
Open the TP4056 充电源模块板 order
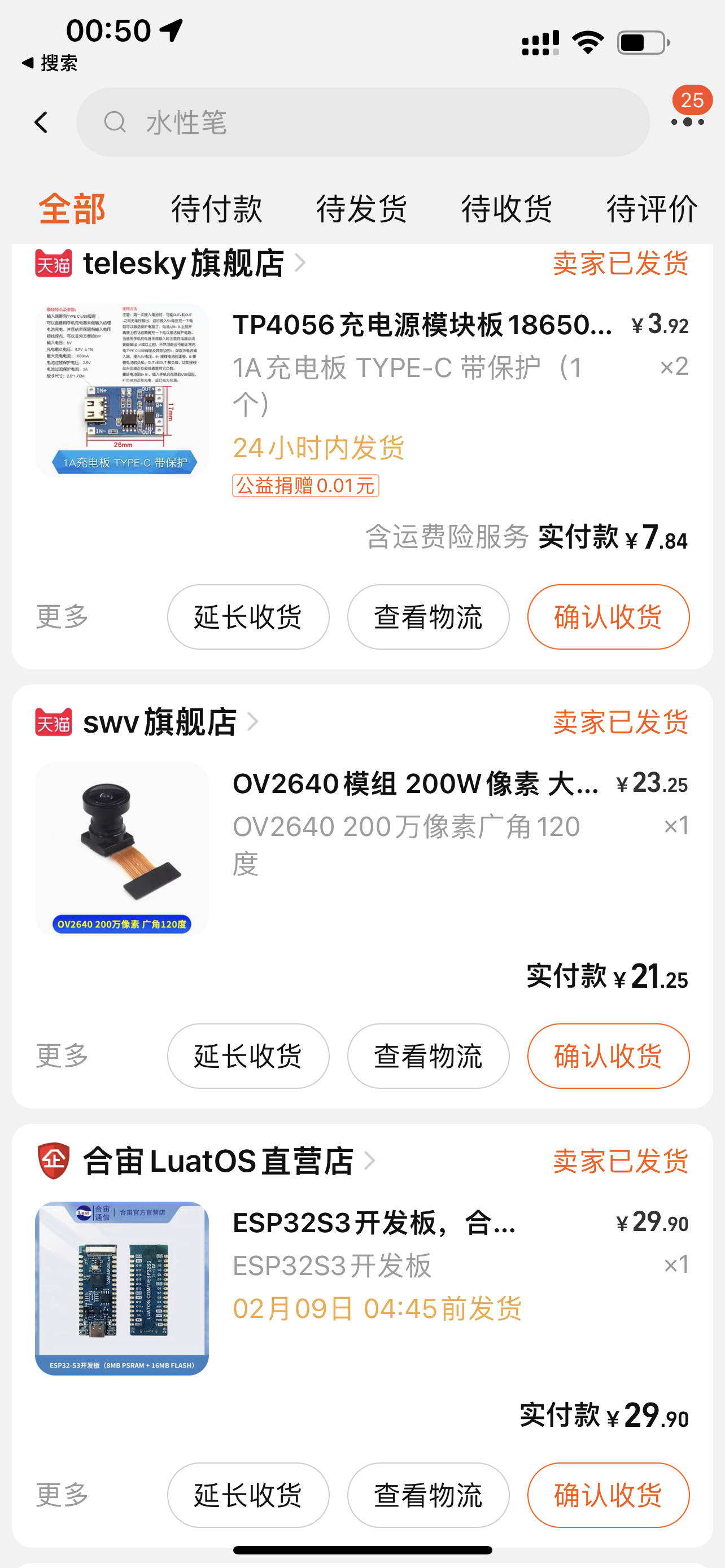[x=422, y=325]
